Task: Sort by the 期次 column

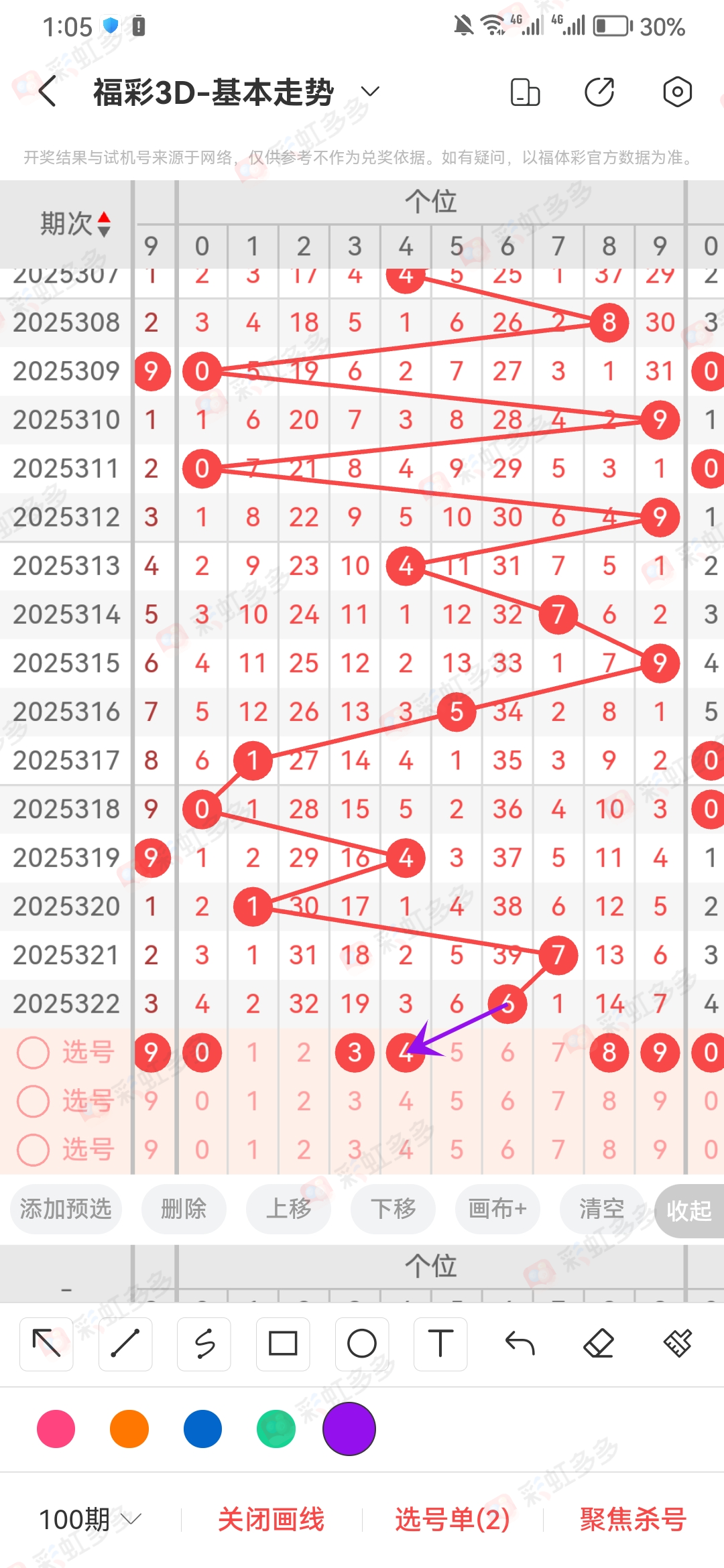Action: [x=75, y=224]
